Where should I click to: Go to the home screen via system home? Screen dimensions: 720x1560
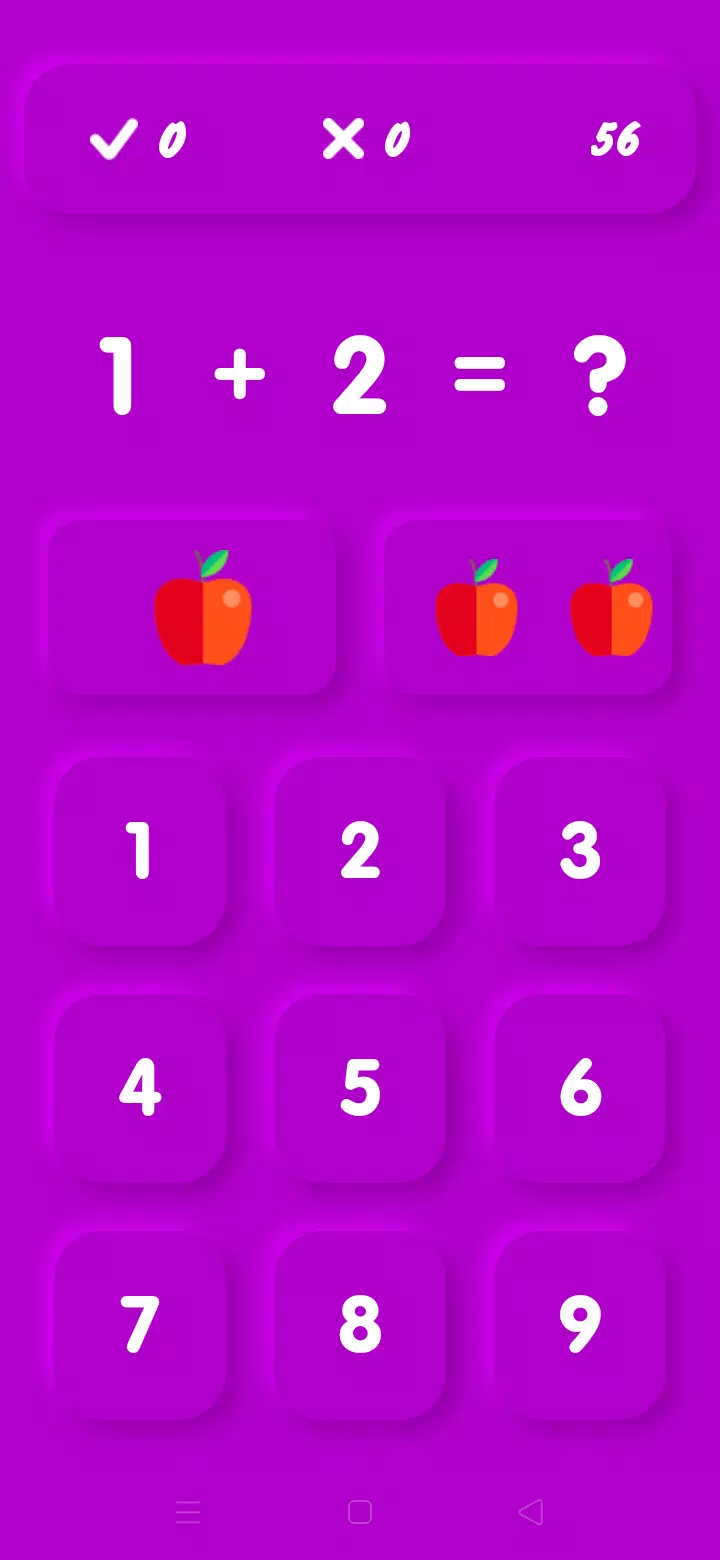[x=360, y=1512]
